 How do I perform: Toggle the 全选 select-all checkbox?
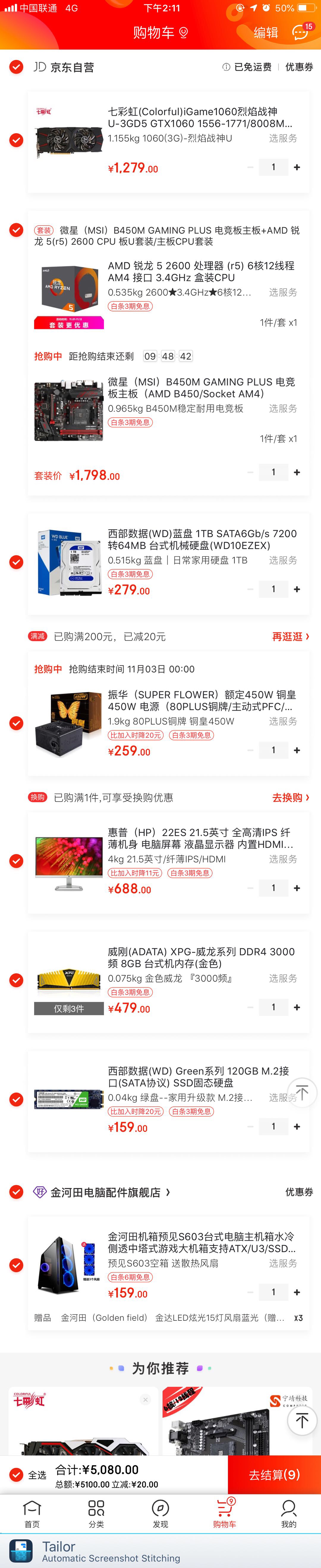(x=16, y=1475)
